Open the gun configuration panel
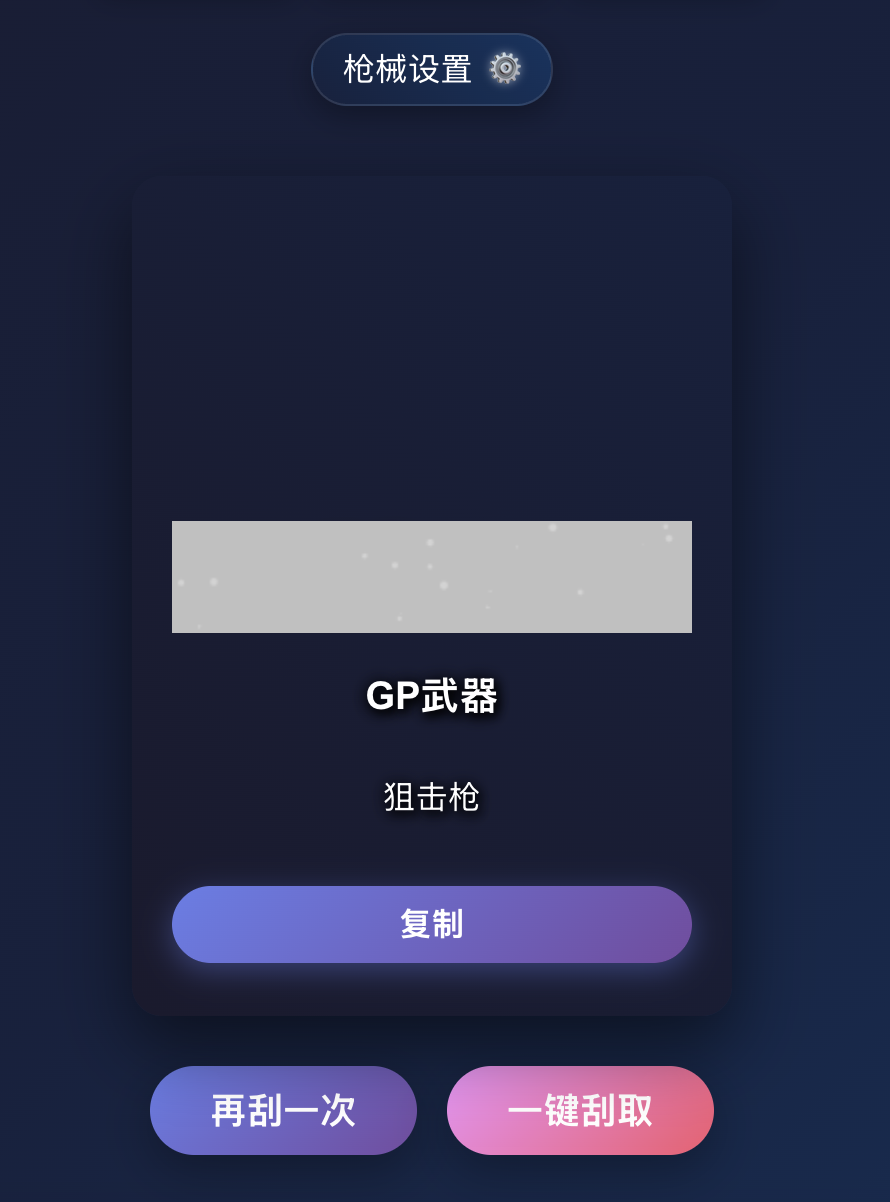The width and height of the screenshot is (890, 1202). point(432,69)
